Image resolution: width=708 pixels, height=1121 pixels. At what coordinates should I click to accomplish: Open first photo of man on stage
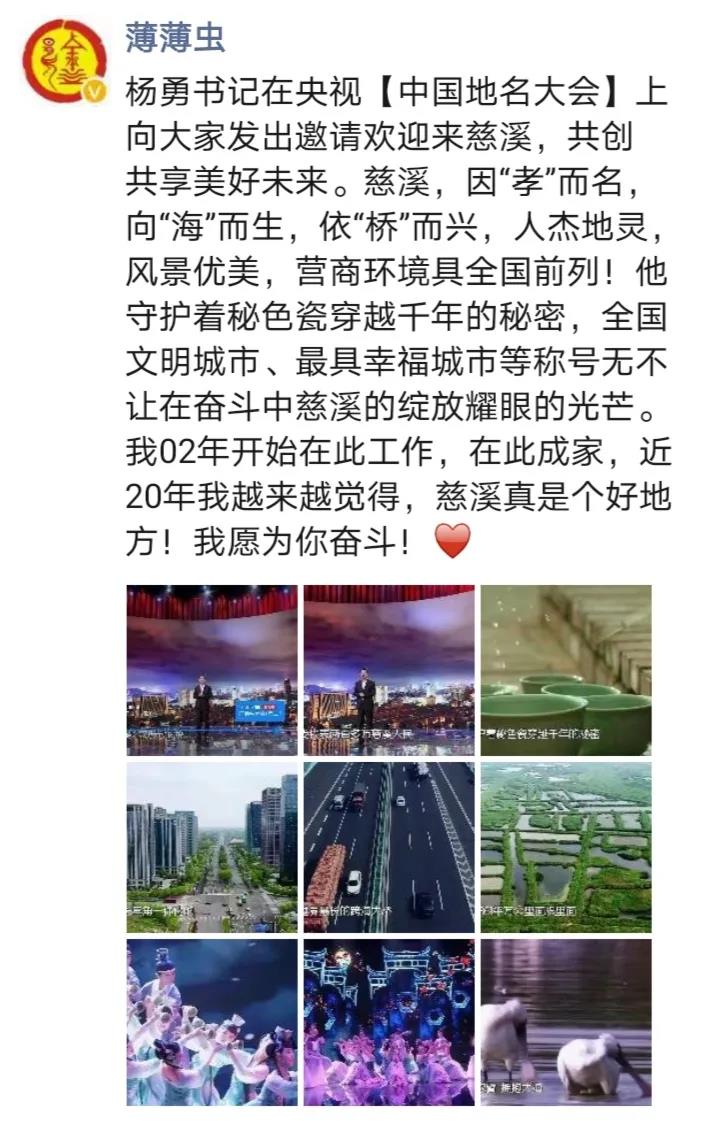(x=212, y=669)
